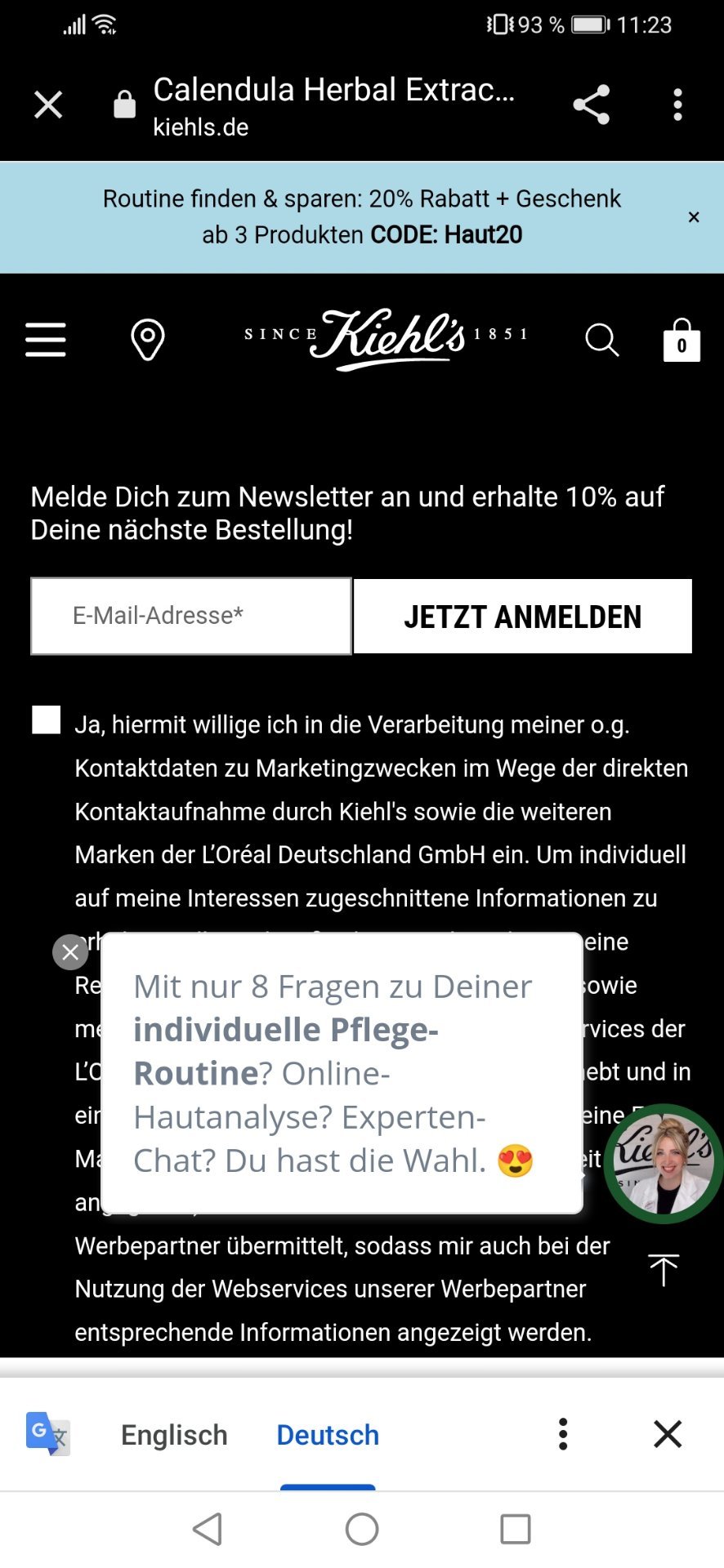Close the Pflege-Routine chat popup
Screen dimensions: 724x1568
pyautogui.click(x=70, y=951)
